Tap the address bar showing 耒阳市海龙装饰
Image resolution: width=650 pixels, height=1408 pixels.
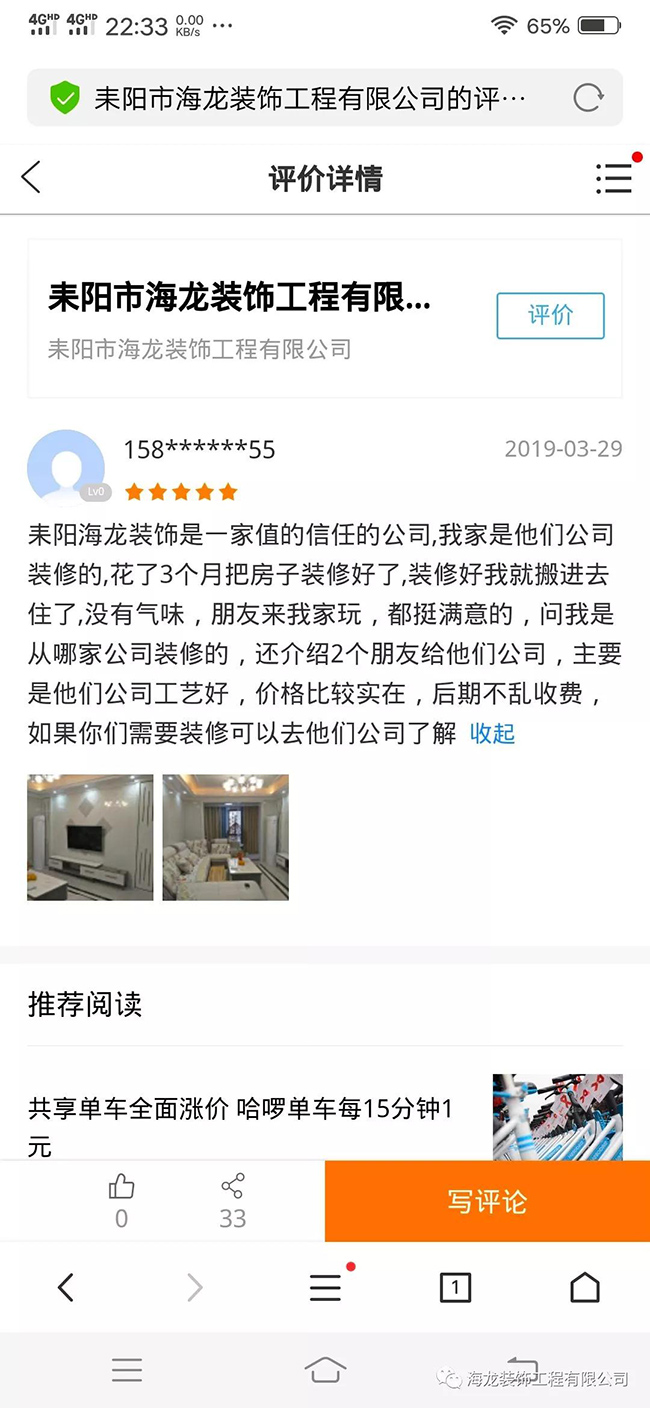tap(310, 98)
